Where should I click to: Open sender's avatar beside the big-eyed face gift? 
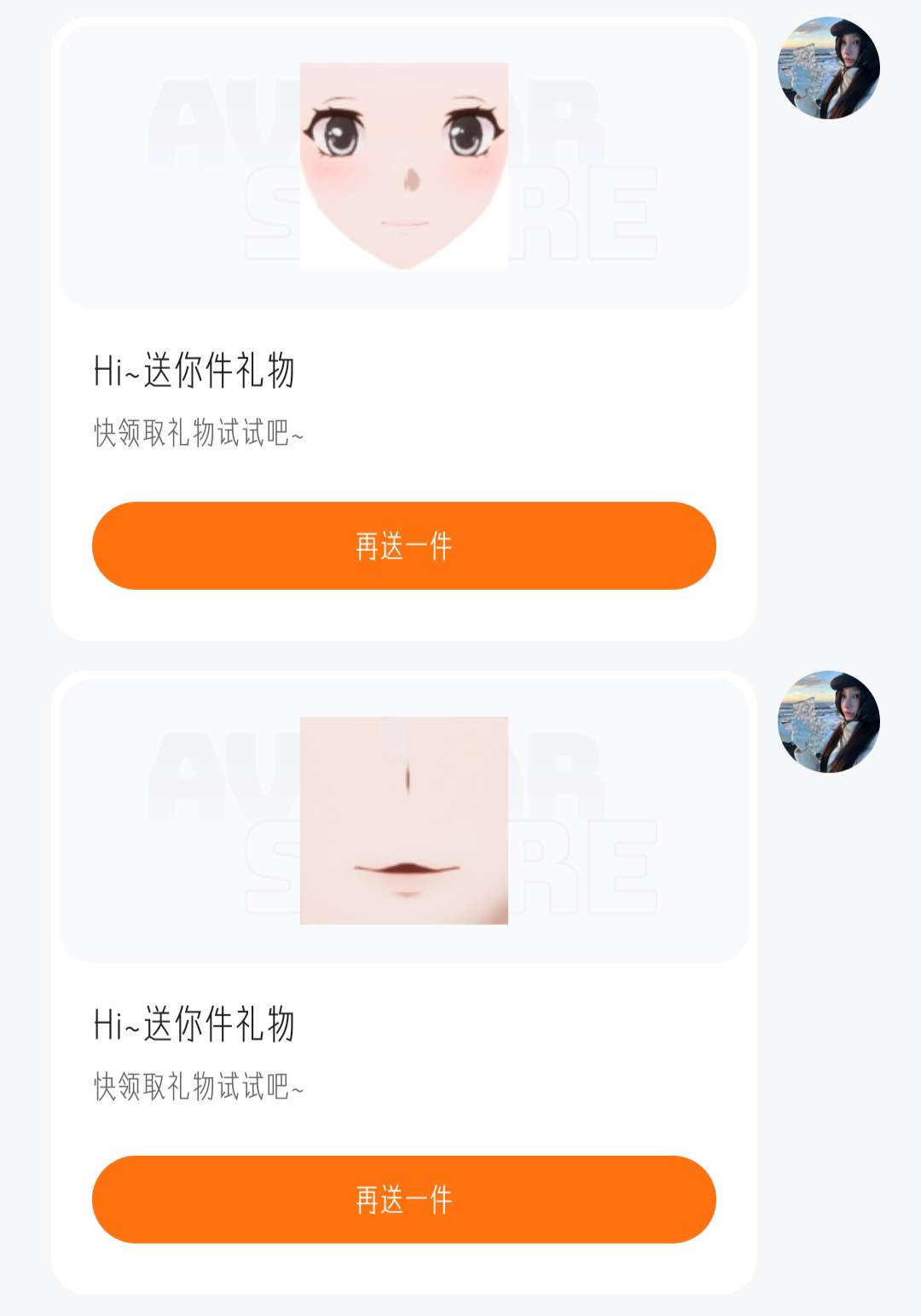pos(828,68)
